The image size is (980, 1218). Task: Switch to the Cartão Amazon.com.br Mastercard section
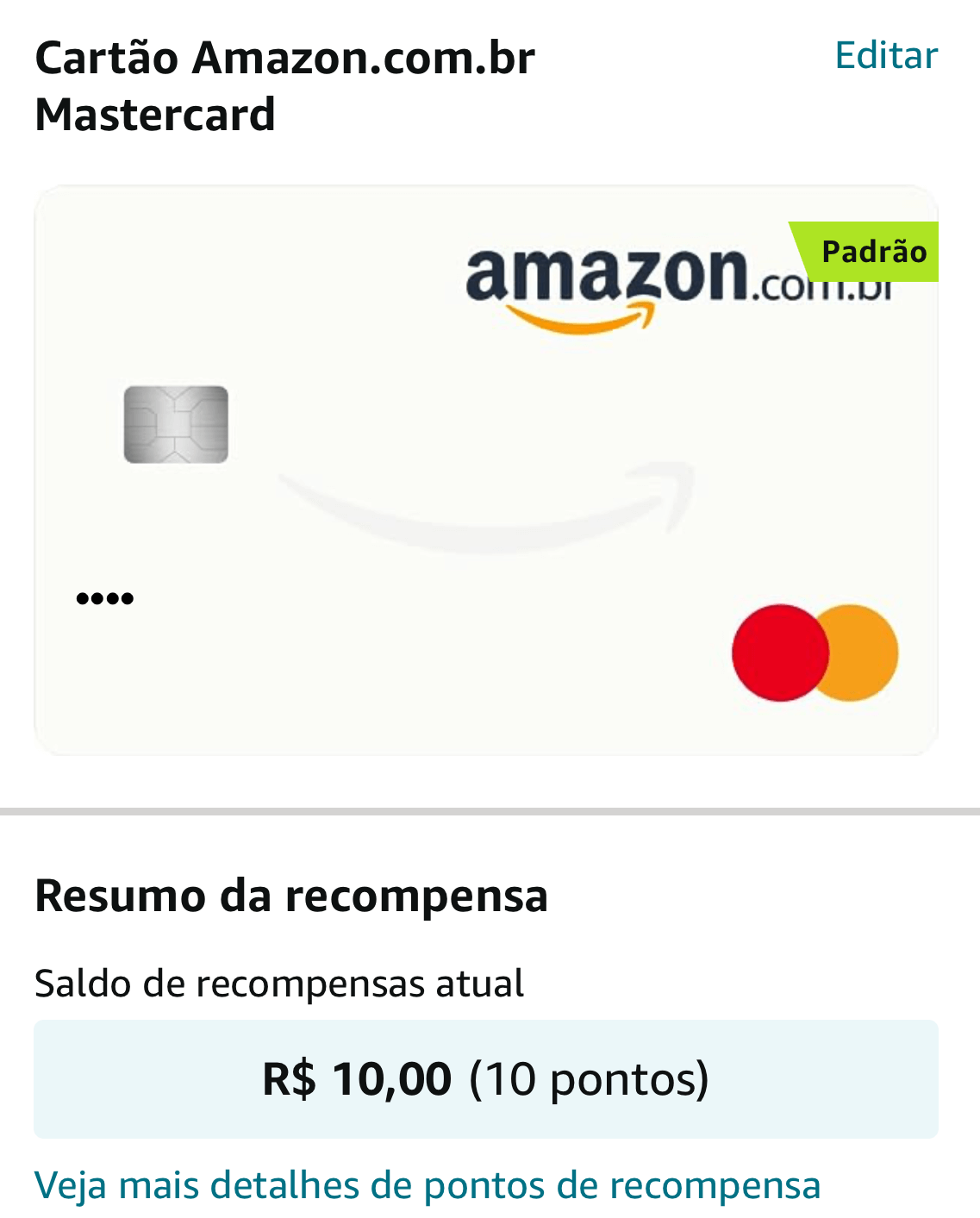[284, 84]
